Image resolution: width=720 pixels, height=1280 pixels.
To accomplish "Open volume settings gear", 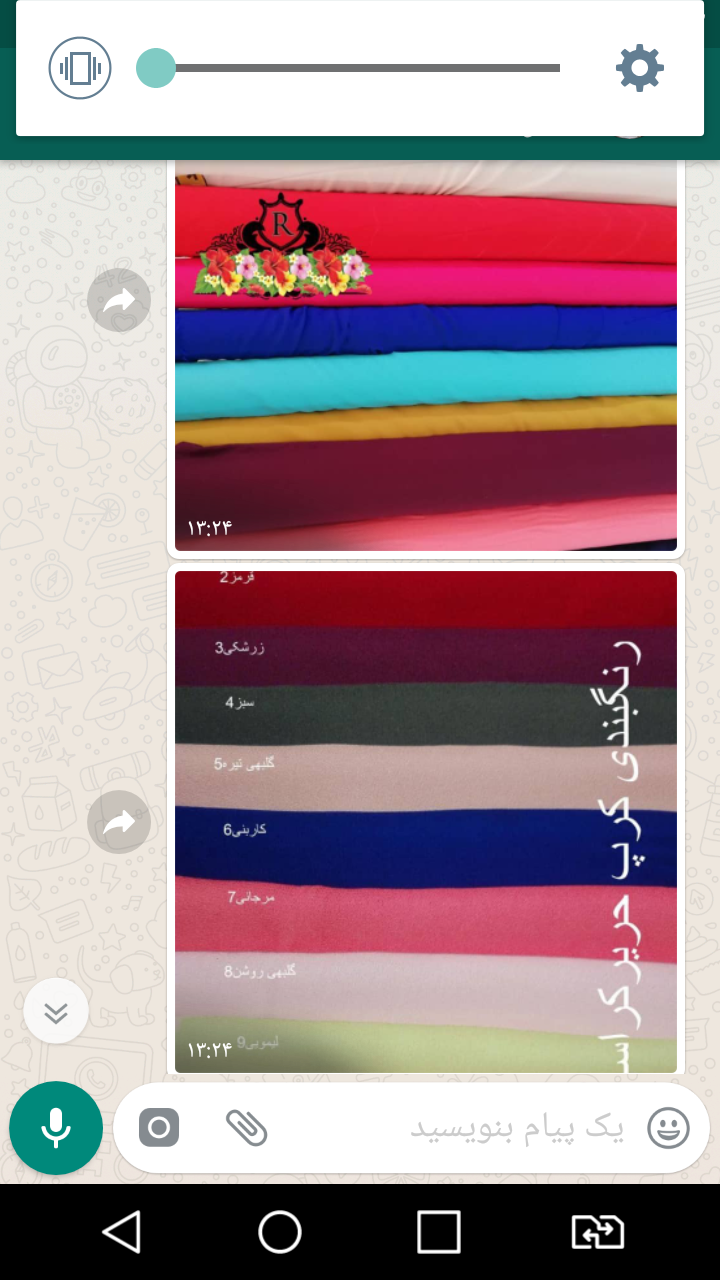I will [639, 68].
